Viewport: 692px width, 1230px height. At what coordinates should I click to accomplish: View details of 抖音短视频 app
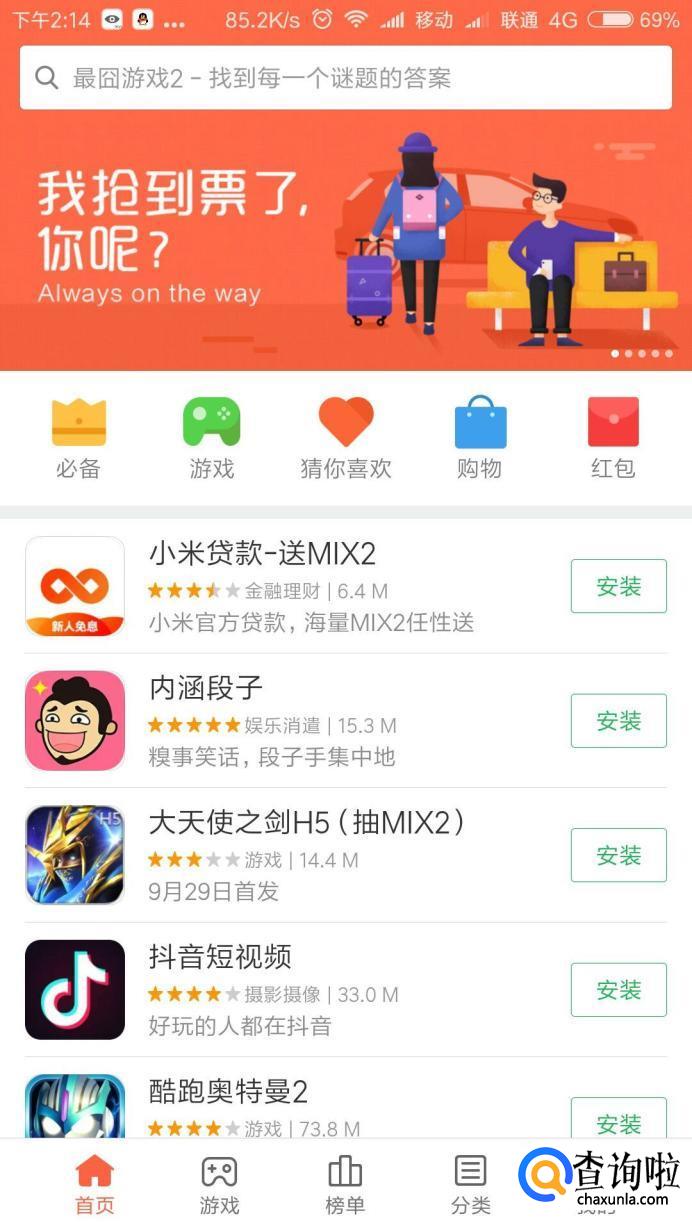300,989
